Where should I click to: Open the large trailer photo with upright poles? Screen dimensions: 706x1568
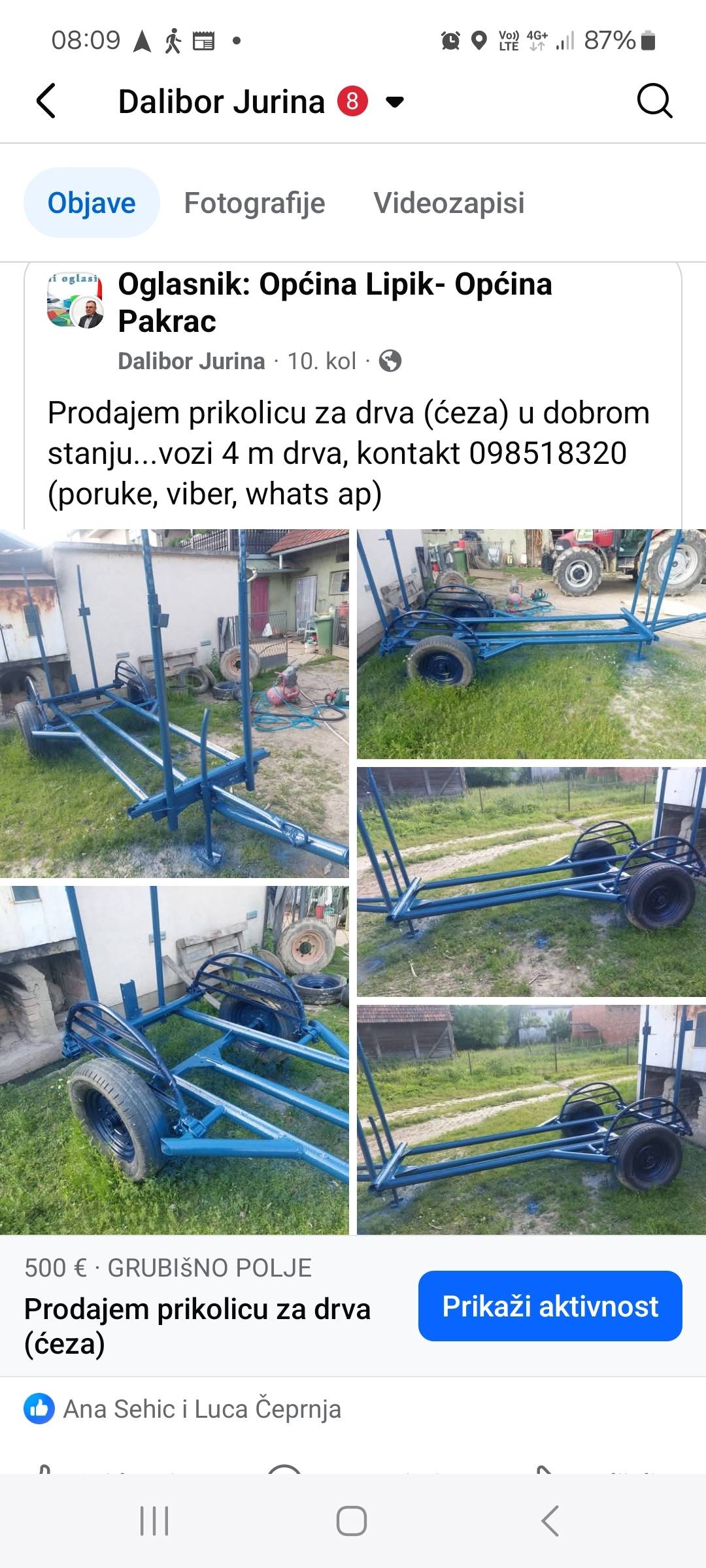[x=174, y=703]
